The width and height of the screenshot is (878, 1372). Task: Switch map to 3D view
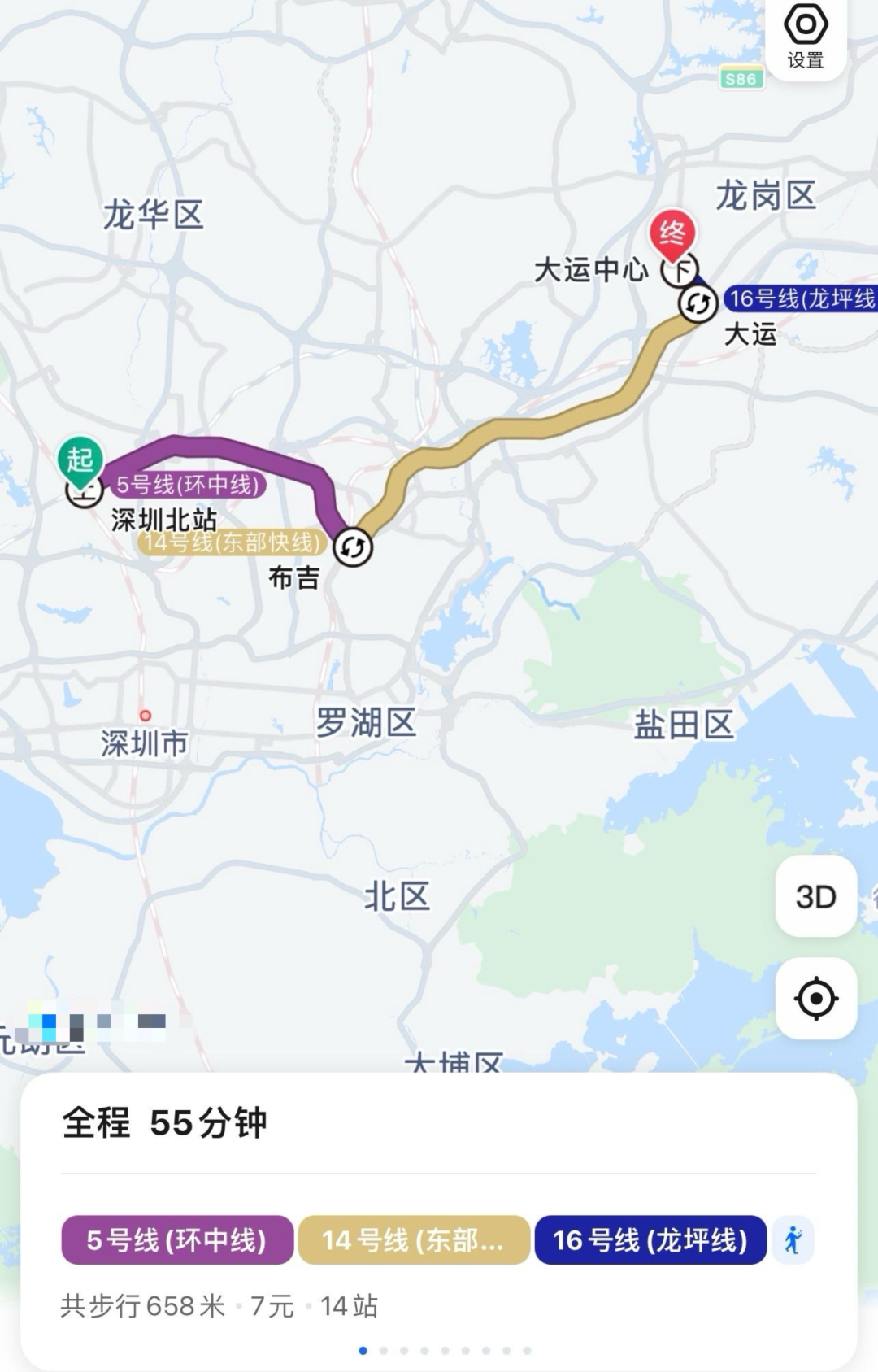pos(815,896)
